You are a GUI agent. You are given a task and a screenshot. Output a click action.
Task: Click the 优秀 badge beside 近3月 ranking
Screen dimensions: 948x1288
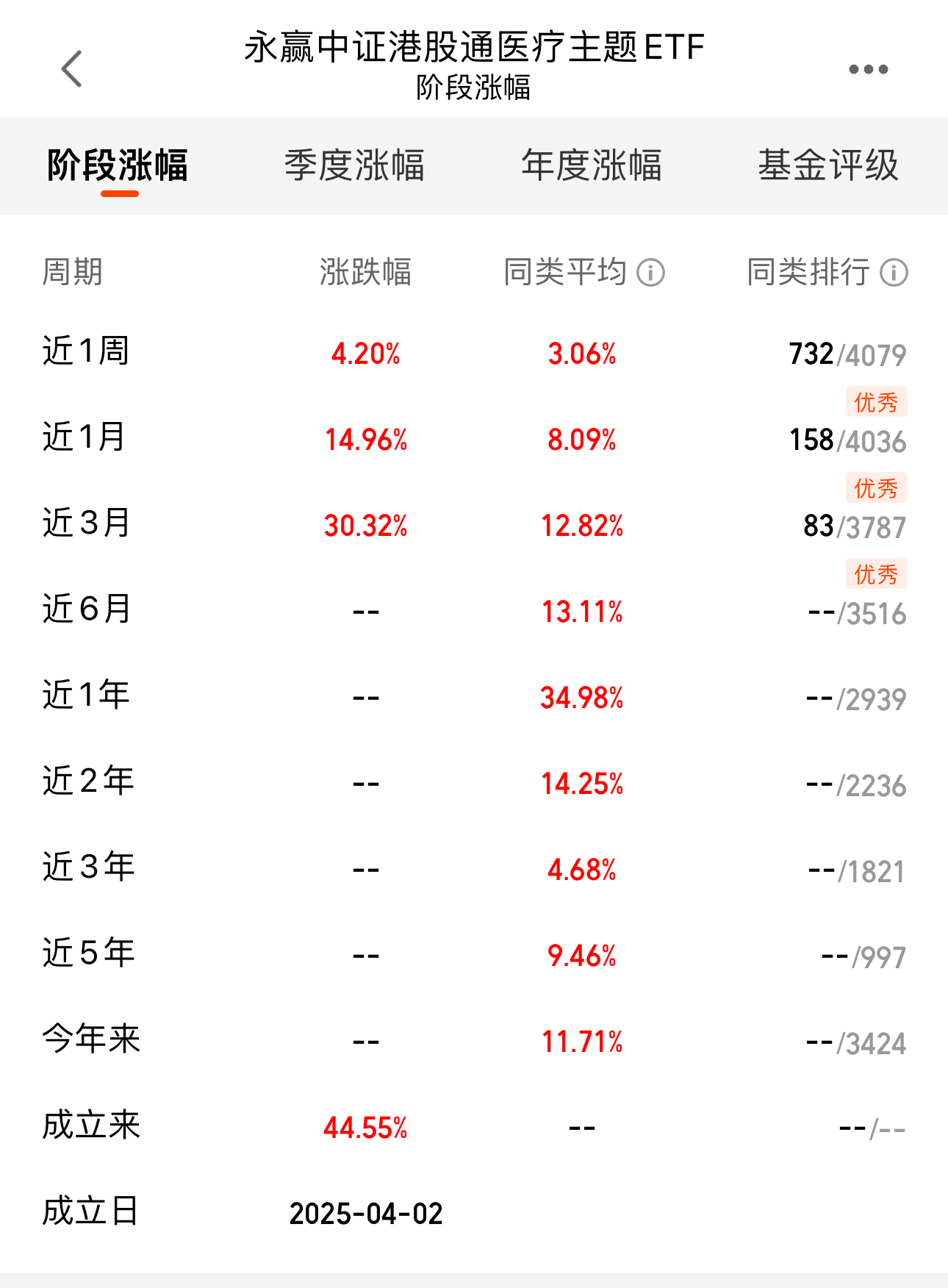[x=876, y=574]
